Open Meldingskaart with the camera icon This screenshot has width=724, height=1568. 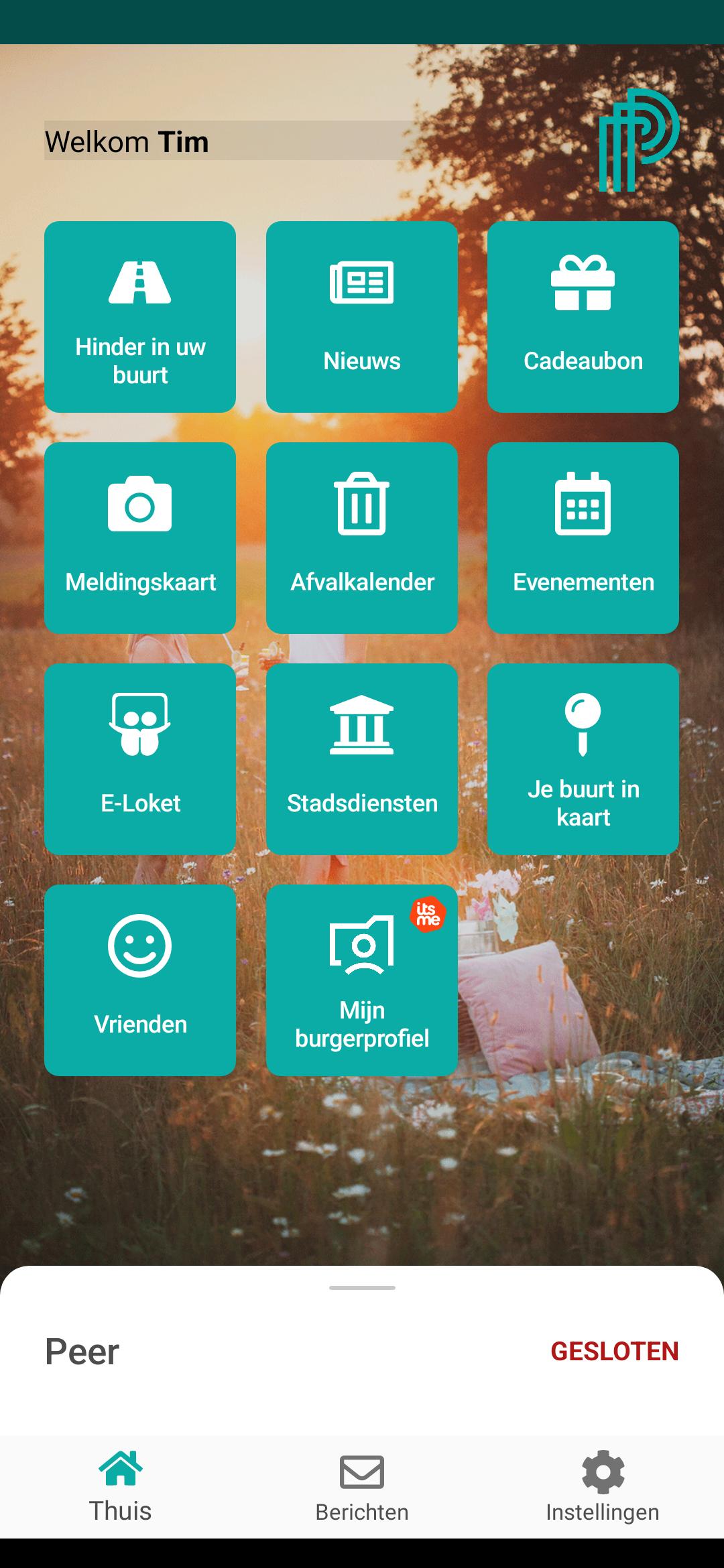(x=140, y=537)
